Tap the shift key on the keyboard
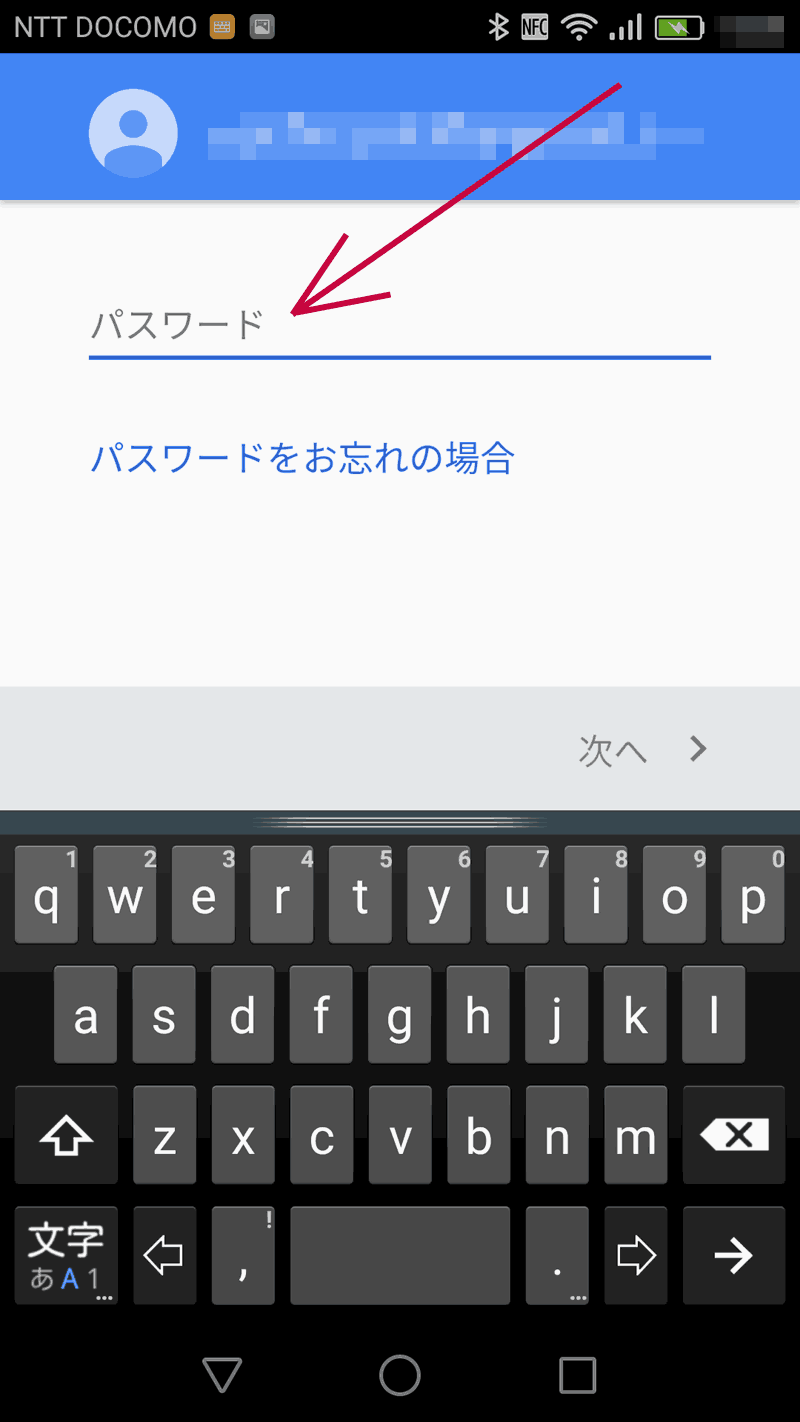The height and width of the screenshot is (1422, 800). point(66,1136)
